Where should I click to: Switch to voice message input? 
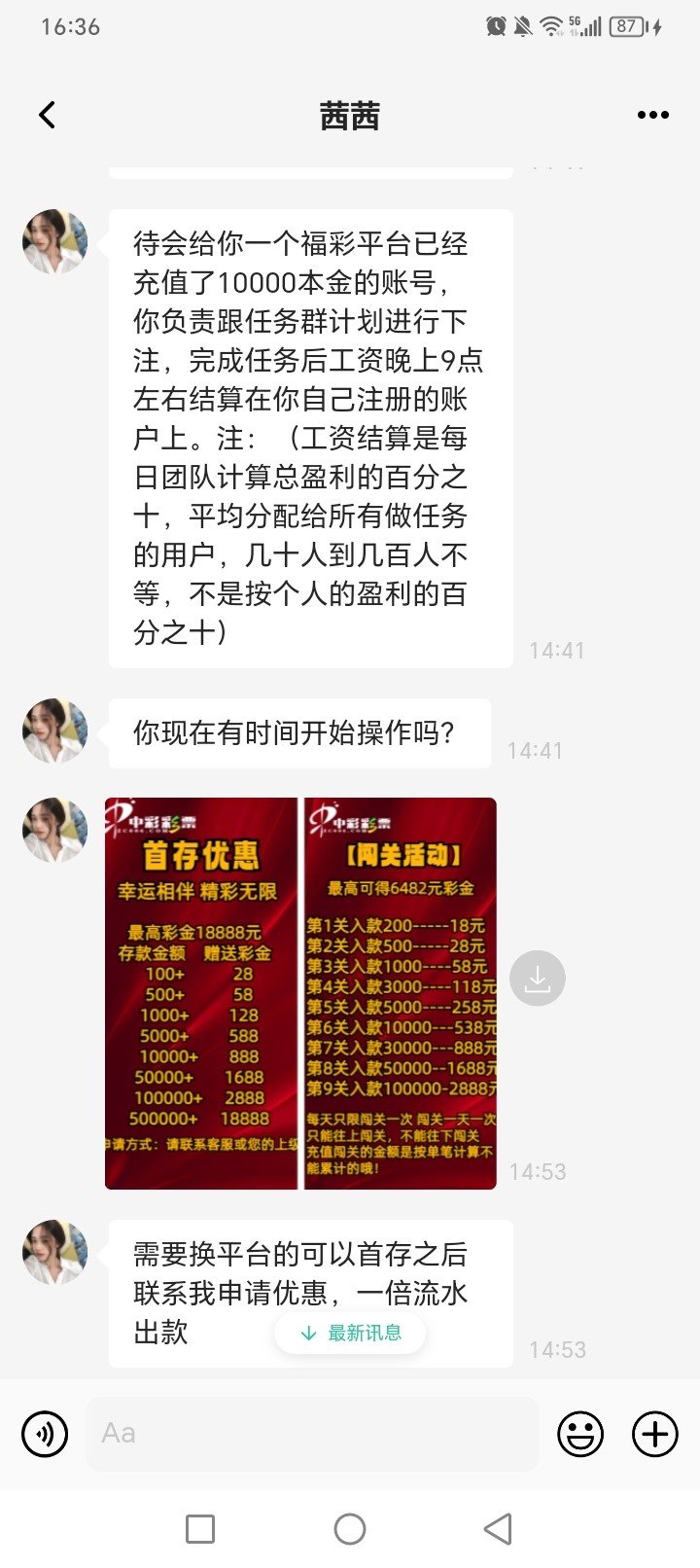(x=45, y=1434)
